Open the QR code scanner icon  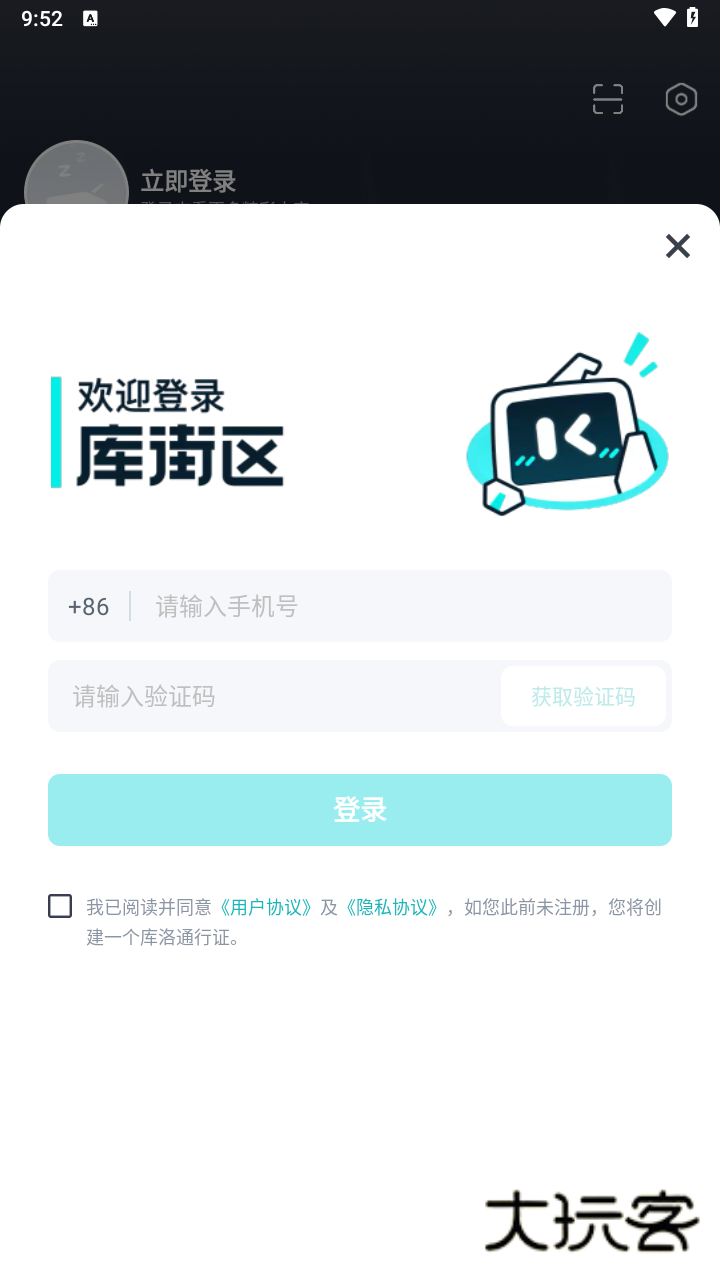click(x=607, y=99)
